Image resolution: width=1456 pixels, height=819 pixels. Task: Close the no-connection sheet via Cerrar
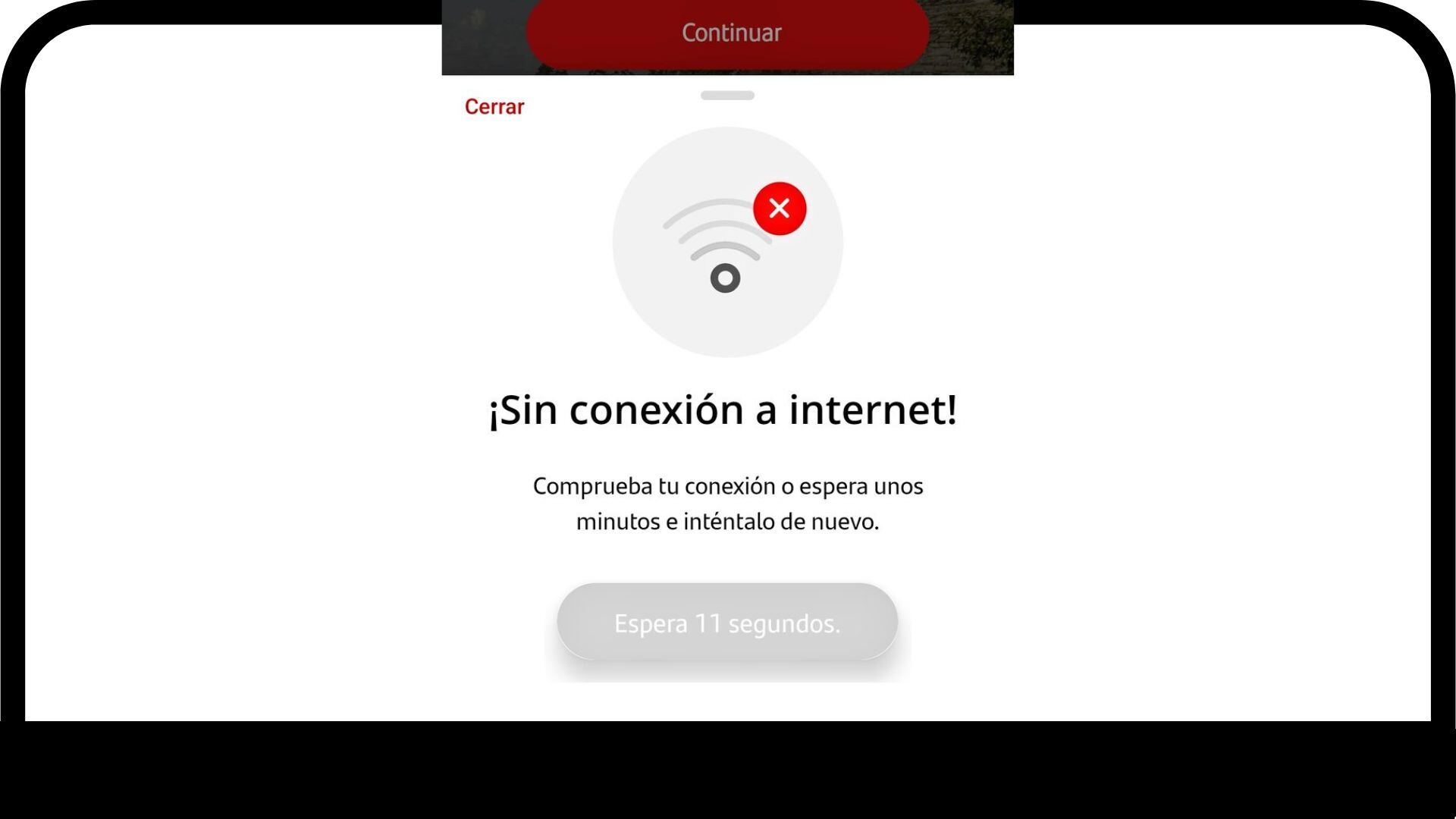pos(494,107)
